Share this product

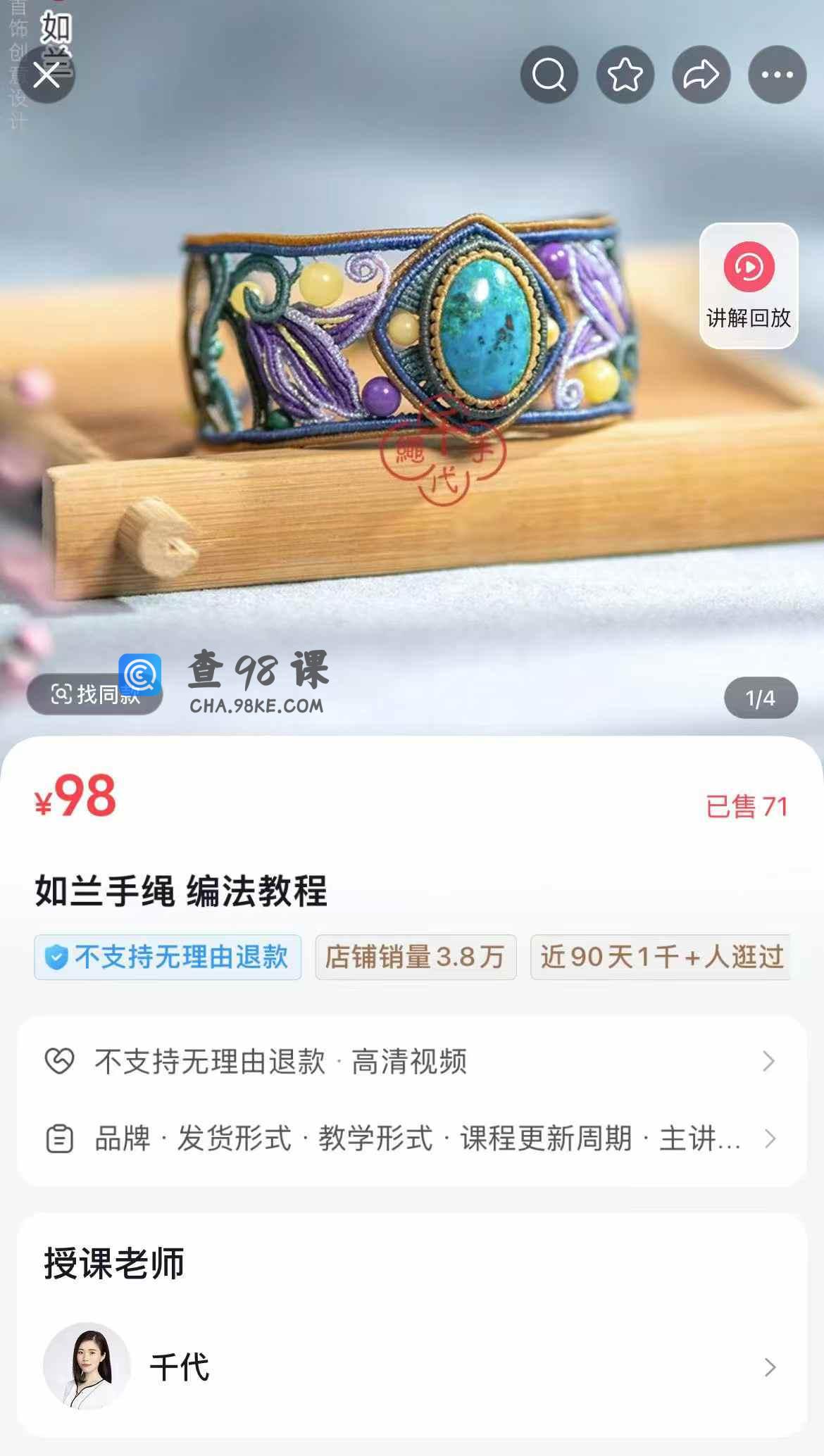coord(701,75)
